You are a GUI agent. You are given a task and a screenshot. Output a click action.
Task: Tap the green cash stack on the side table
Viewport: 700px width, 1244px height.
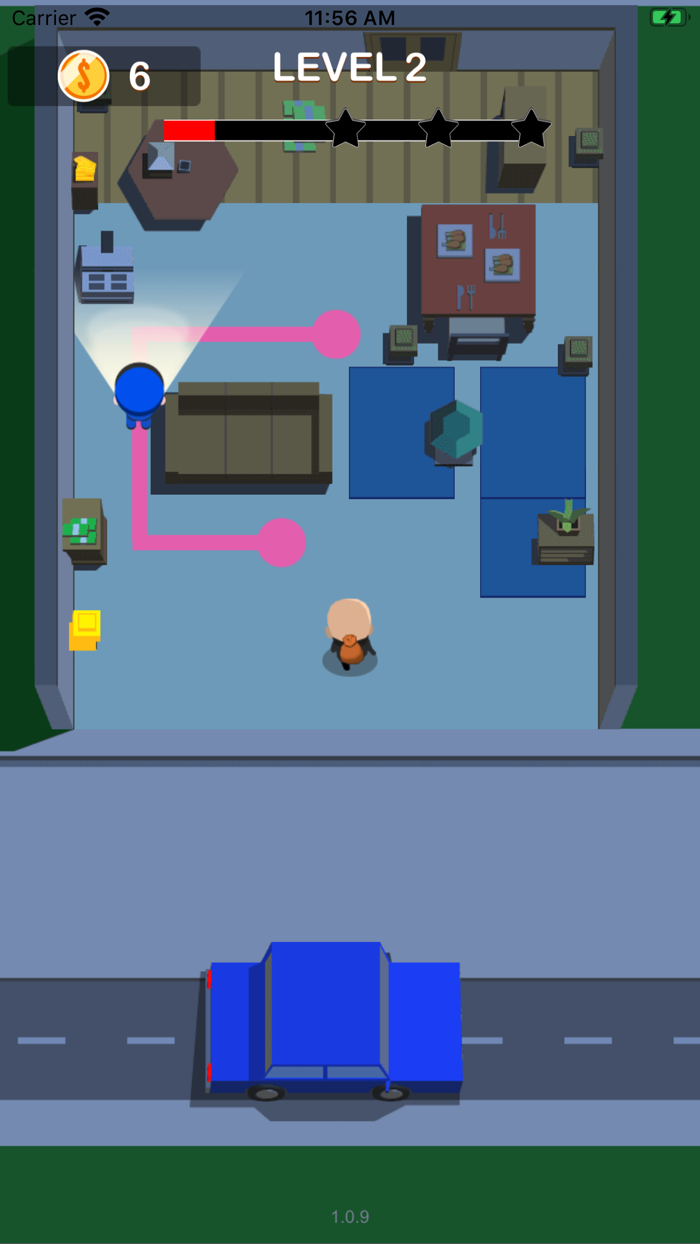[x=80, y=530]
